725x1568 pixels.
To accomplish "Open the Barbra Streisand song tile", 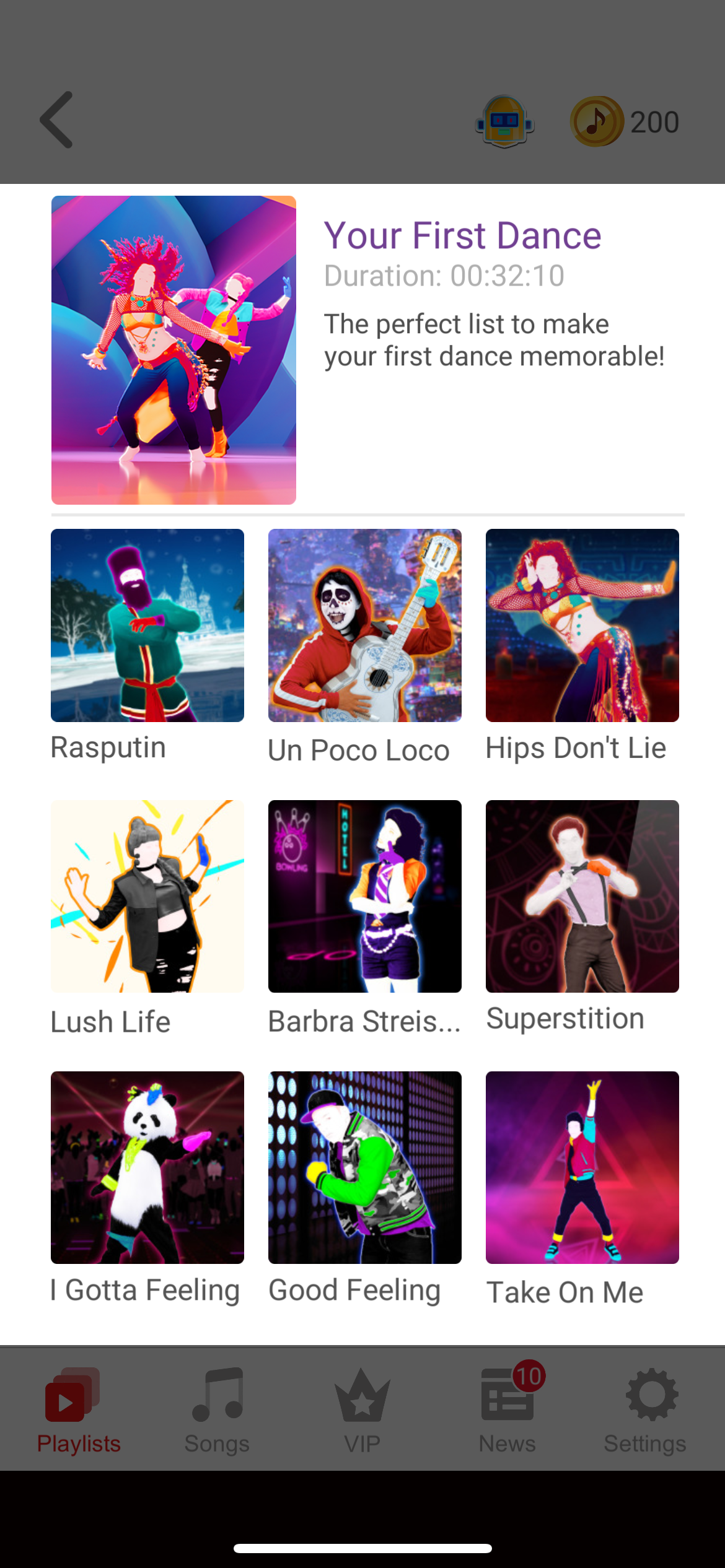I will 365,897.
